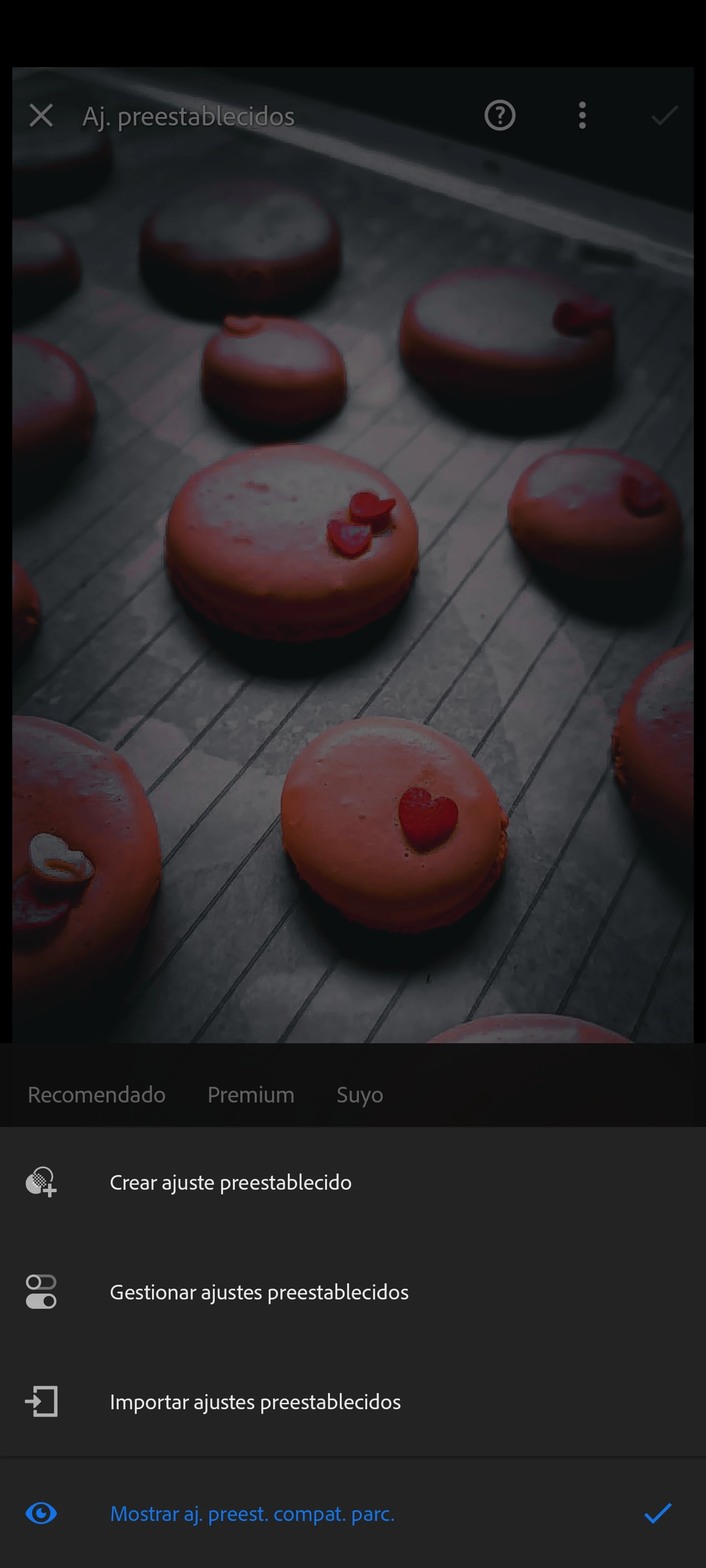Close the presets panel with X

point(41,116)
